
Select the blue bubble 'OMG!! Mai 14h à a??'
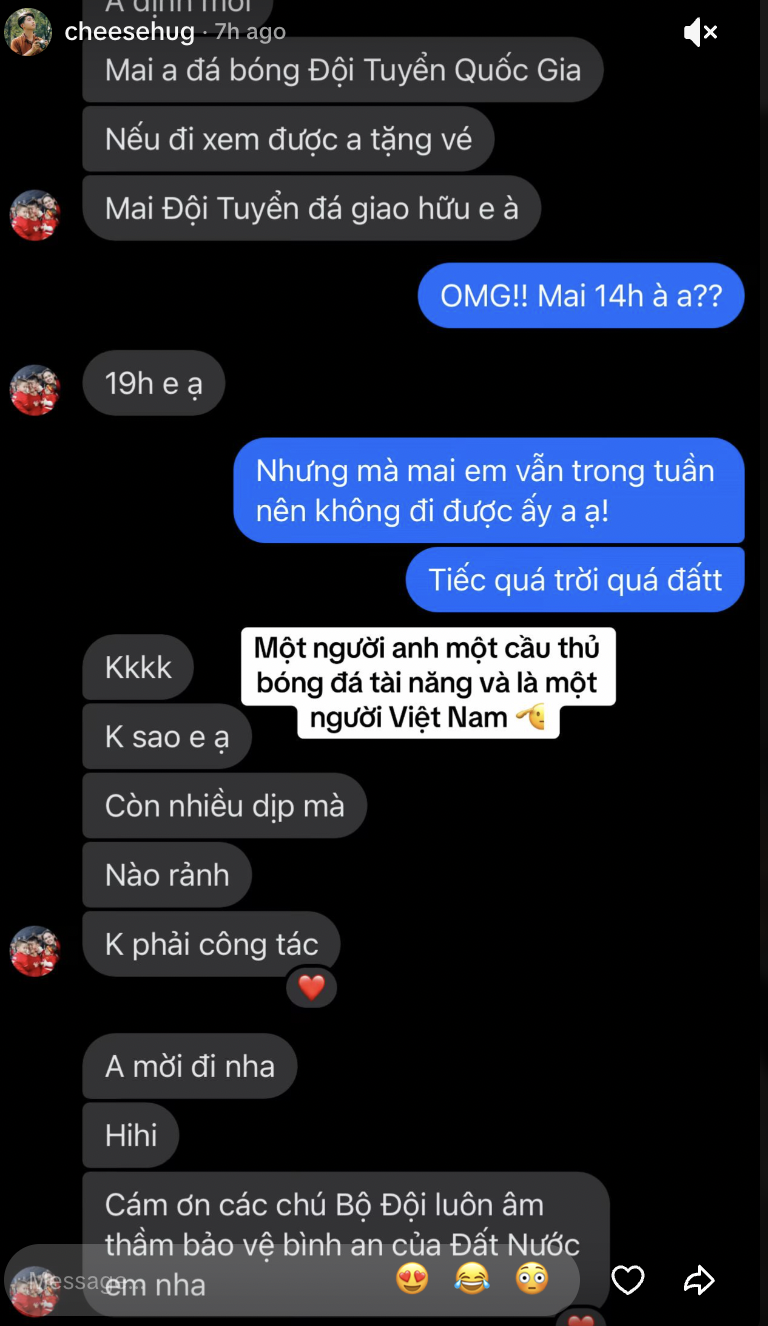[580, 295]
